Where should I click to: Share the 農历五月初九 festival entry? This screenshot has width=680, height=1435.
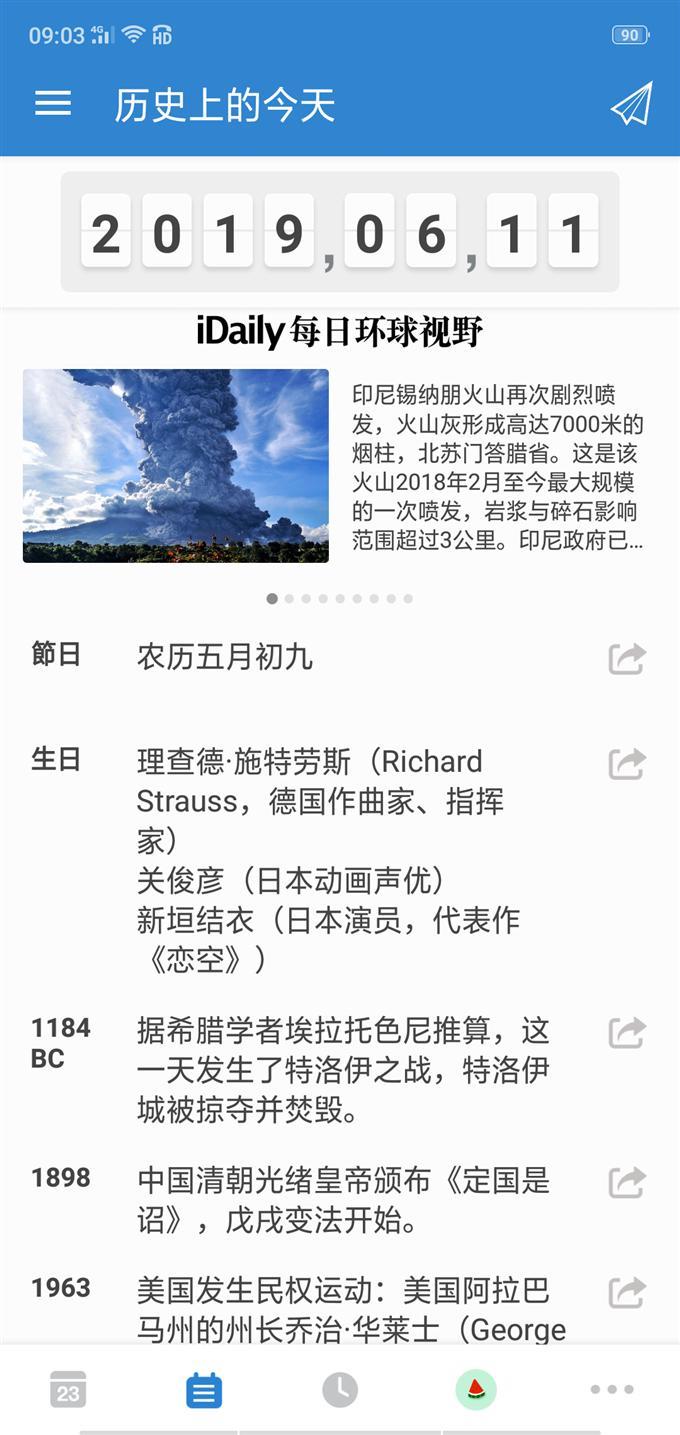[x=627, y=659]
